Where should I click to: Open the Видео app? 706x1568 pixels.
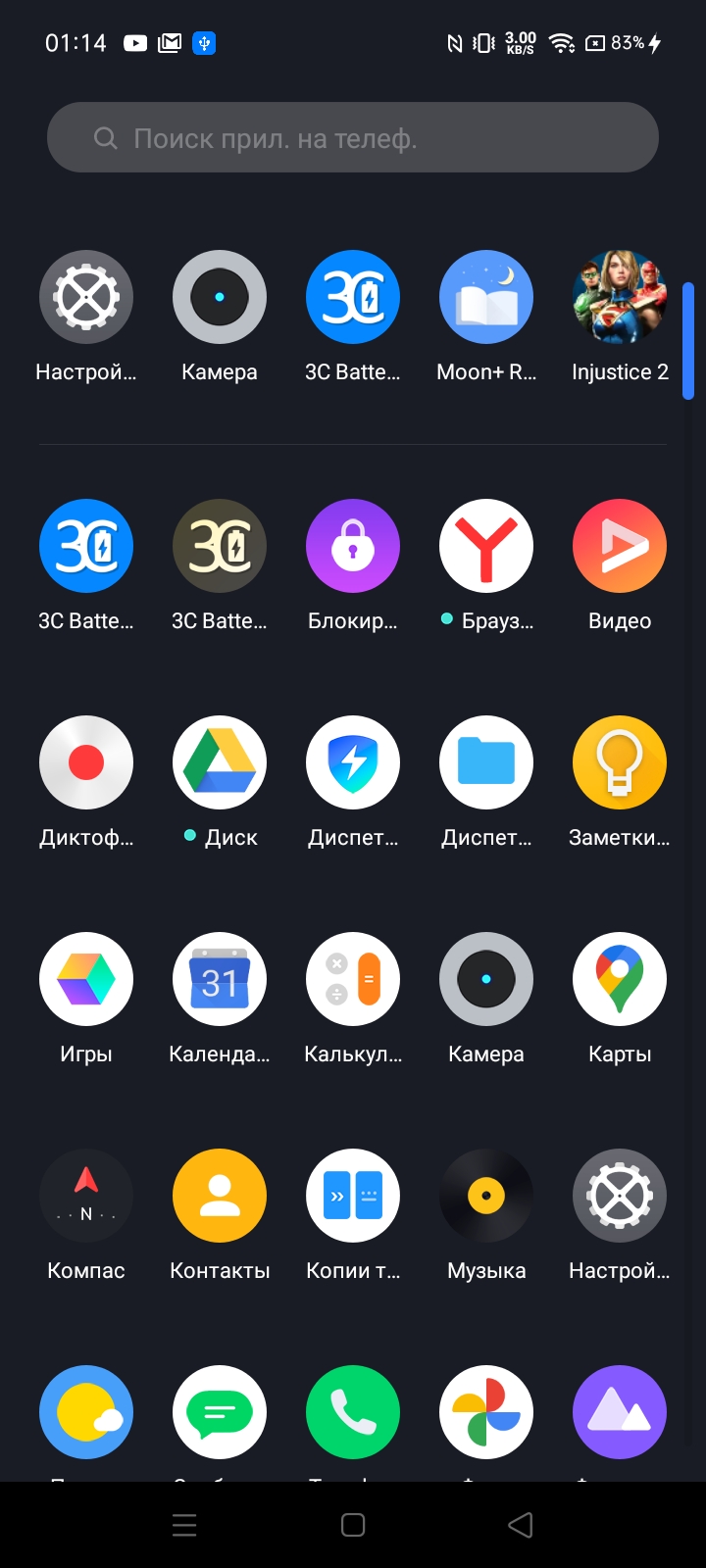pyautogui.click(x=620, y=546)
